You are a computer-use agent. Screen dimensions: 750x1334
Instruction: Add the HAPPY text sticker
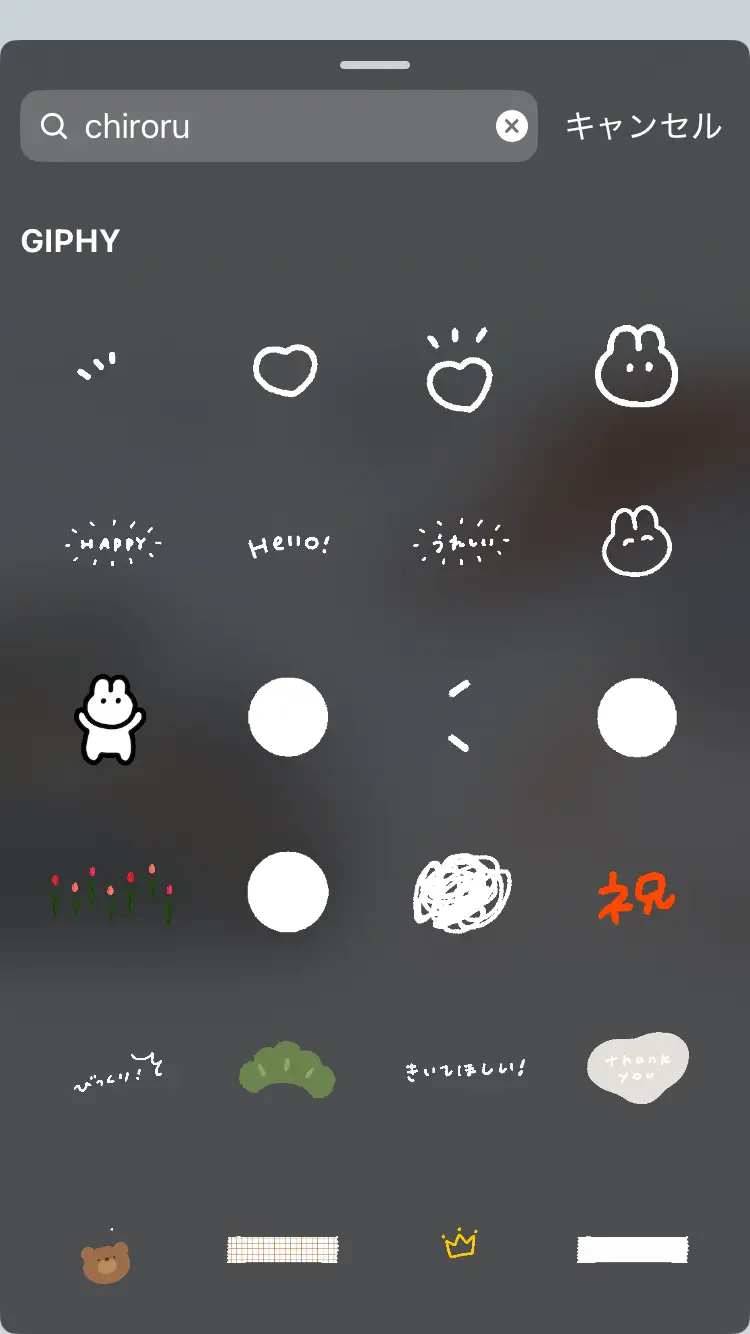[x=113, y=544]
